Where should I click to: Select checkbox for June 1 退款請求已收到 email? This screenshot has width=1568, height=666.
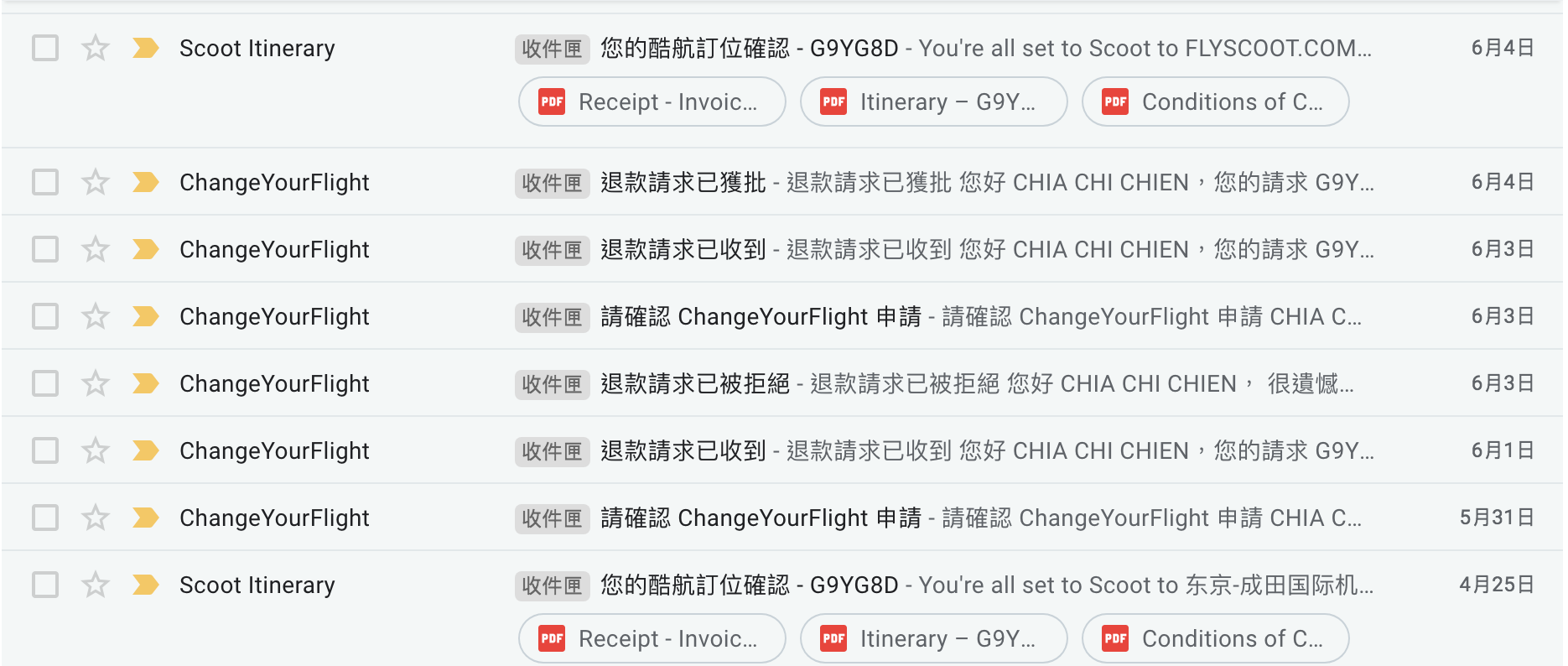(x=45, y=450)
